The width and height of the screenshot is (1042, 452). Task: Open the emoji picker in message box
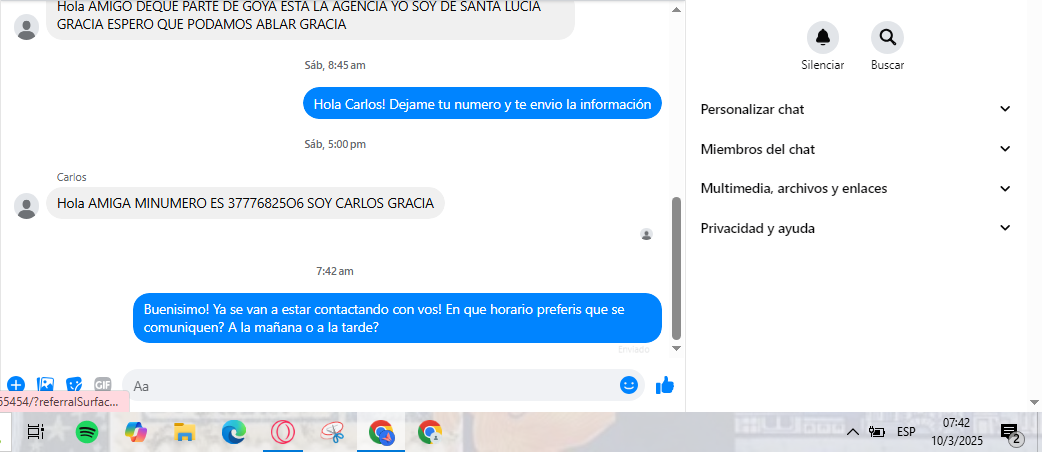tap(629, 385)
